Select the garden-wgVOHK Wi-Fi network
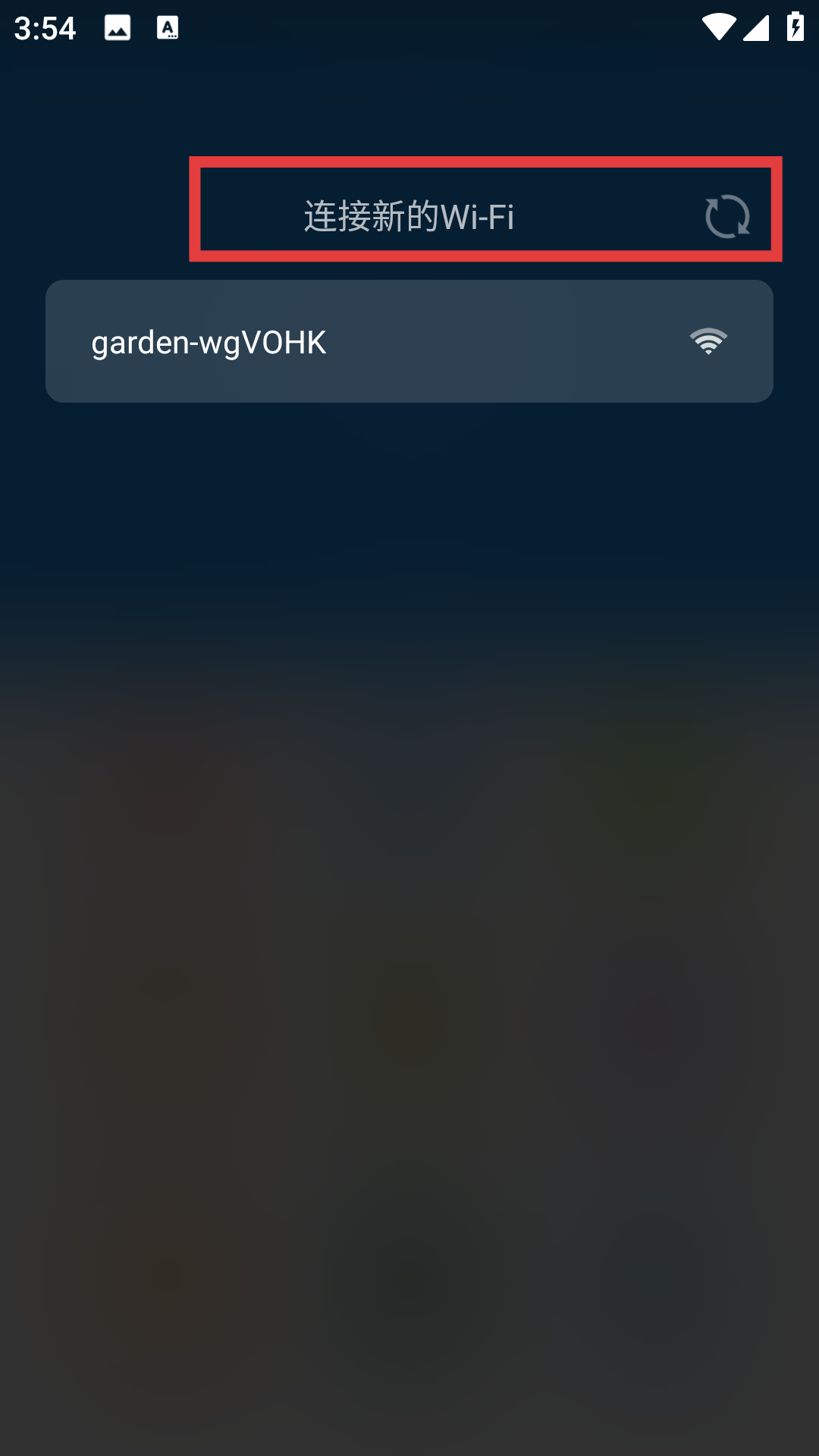Image resolution: width=819 pixels, height=1456 pixels. tap(409, 341)
